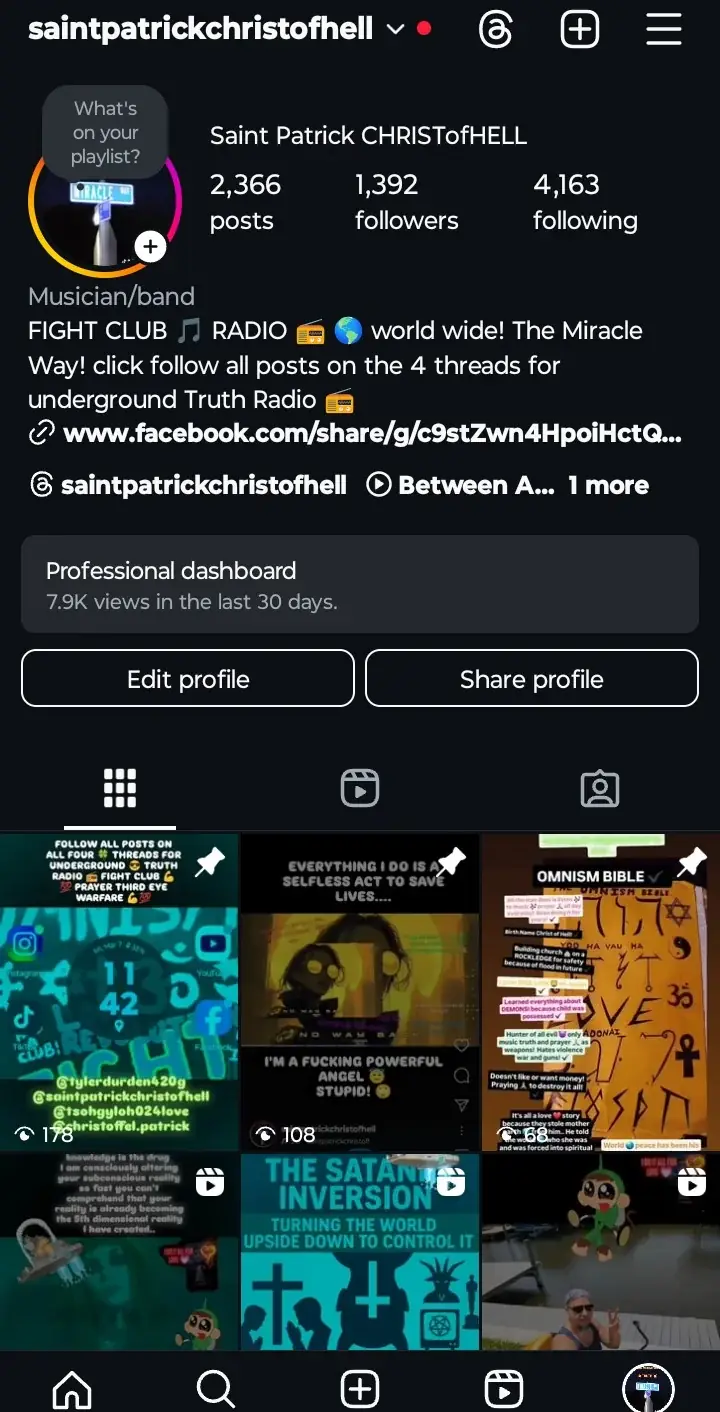The image size is (720, 1412).
Task: Switch to the tagged photos tab
Action: click(x=599, y=788)
